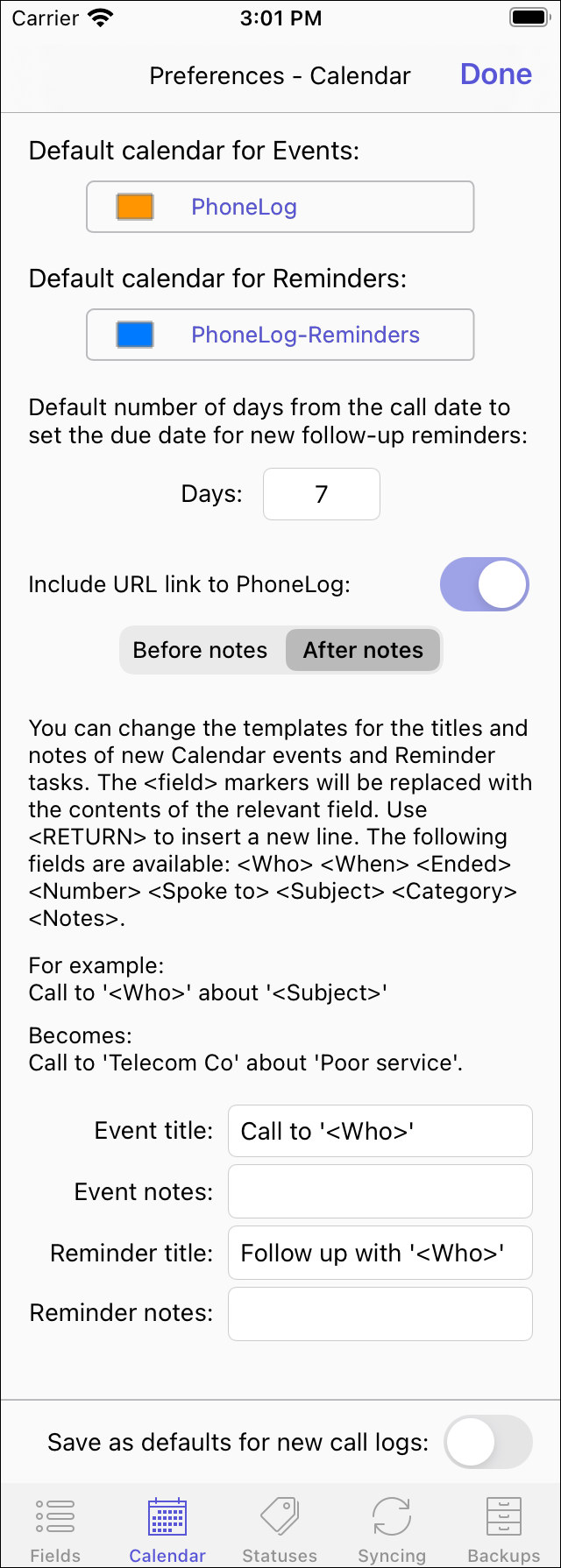Tap the Event notes field

pos(380,1191)
